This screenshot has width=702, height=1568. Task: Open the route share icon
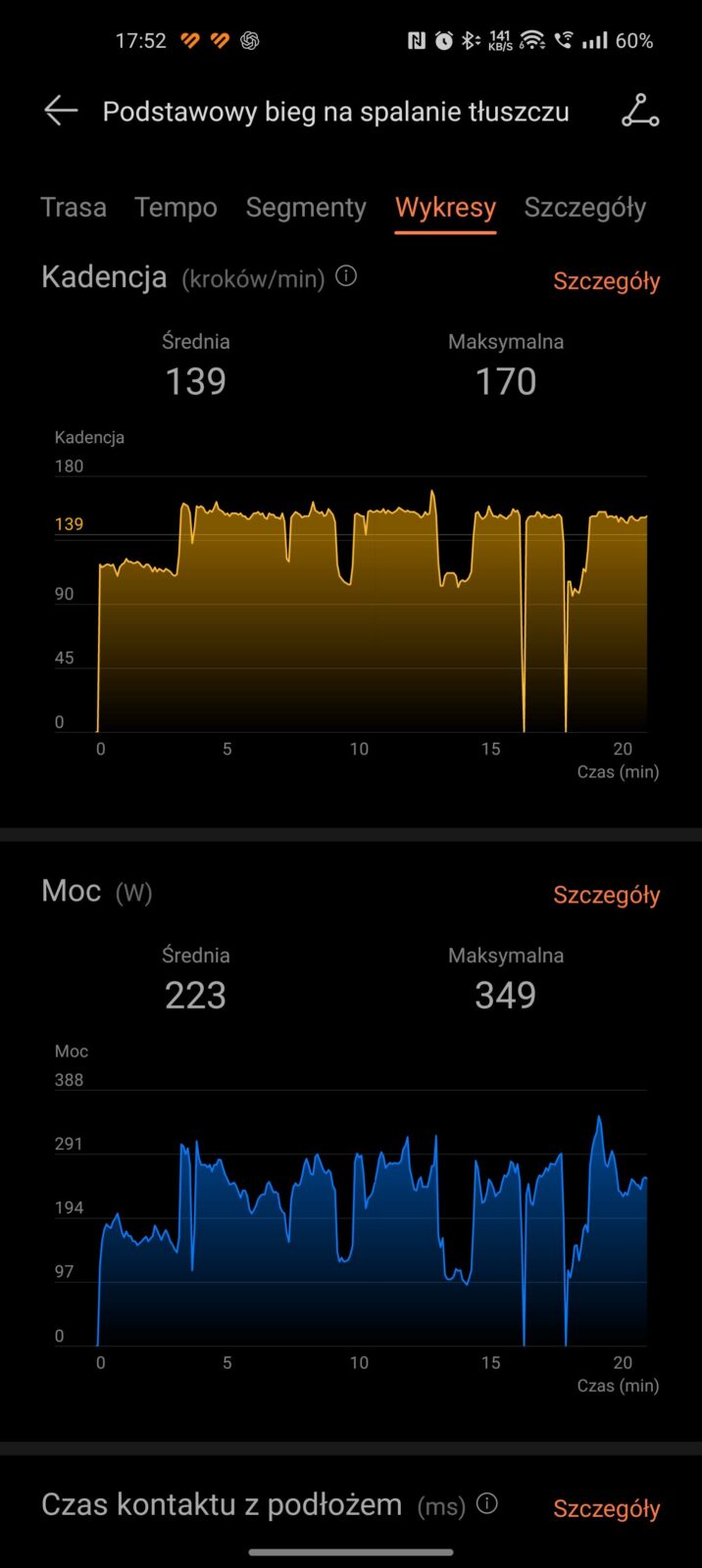[640, 111]
